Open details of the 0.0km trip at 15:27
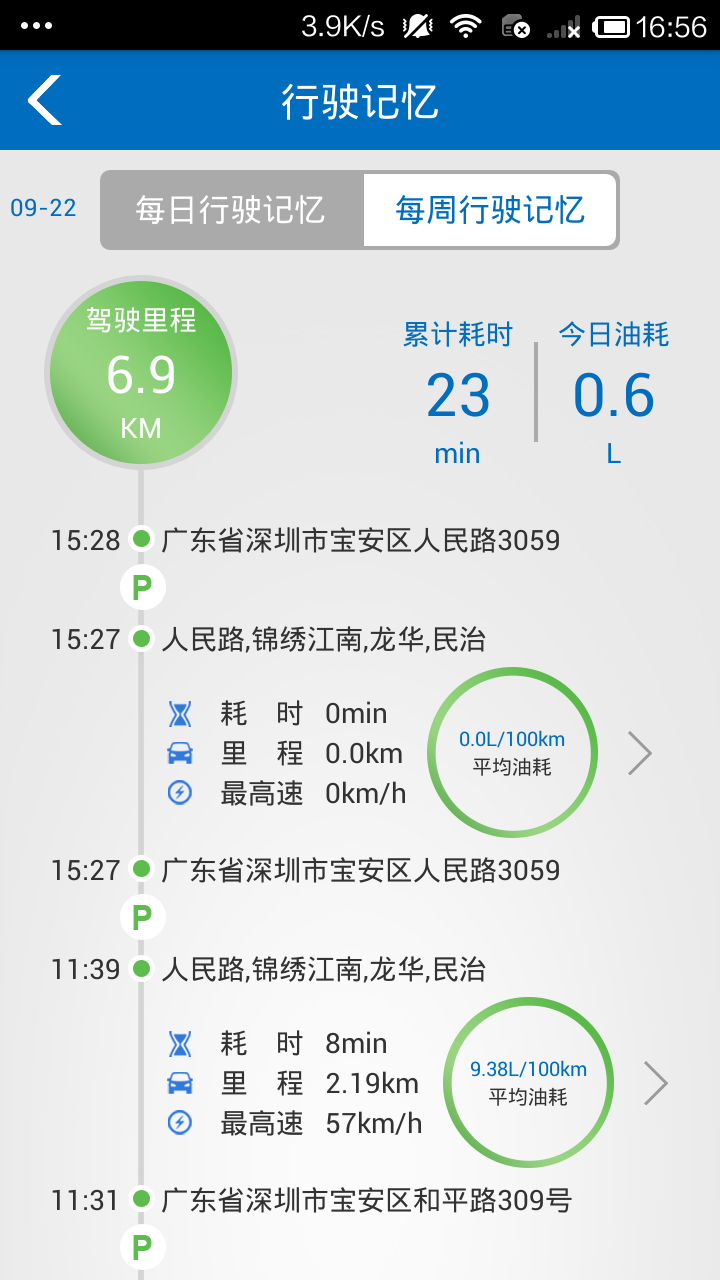The image size is (720, 1280). [640, 754]
